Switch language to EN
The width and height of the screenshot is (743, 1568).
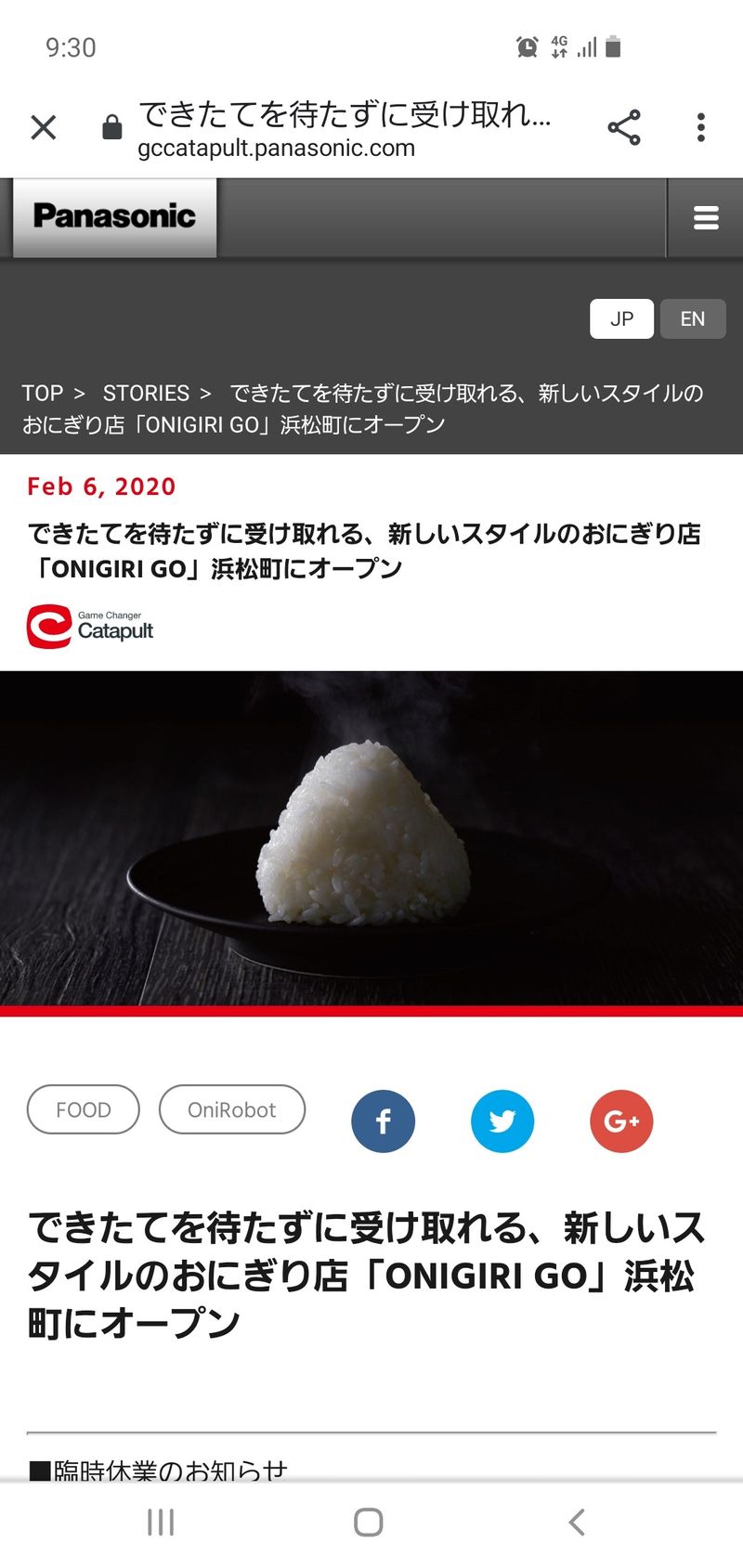click(693, 318)
